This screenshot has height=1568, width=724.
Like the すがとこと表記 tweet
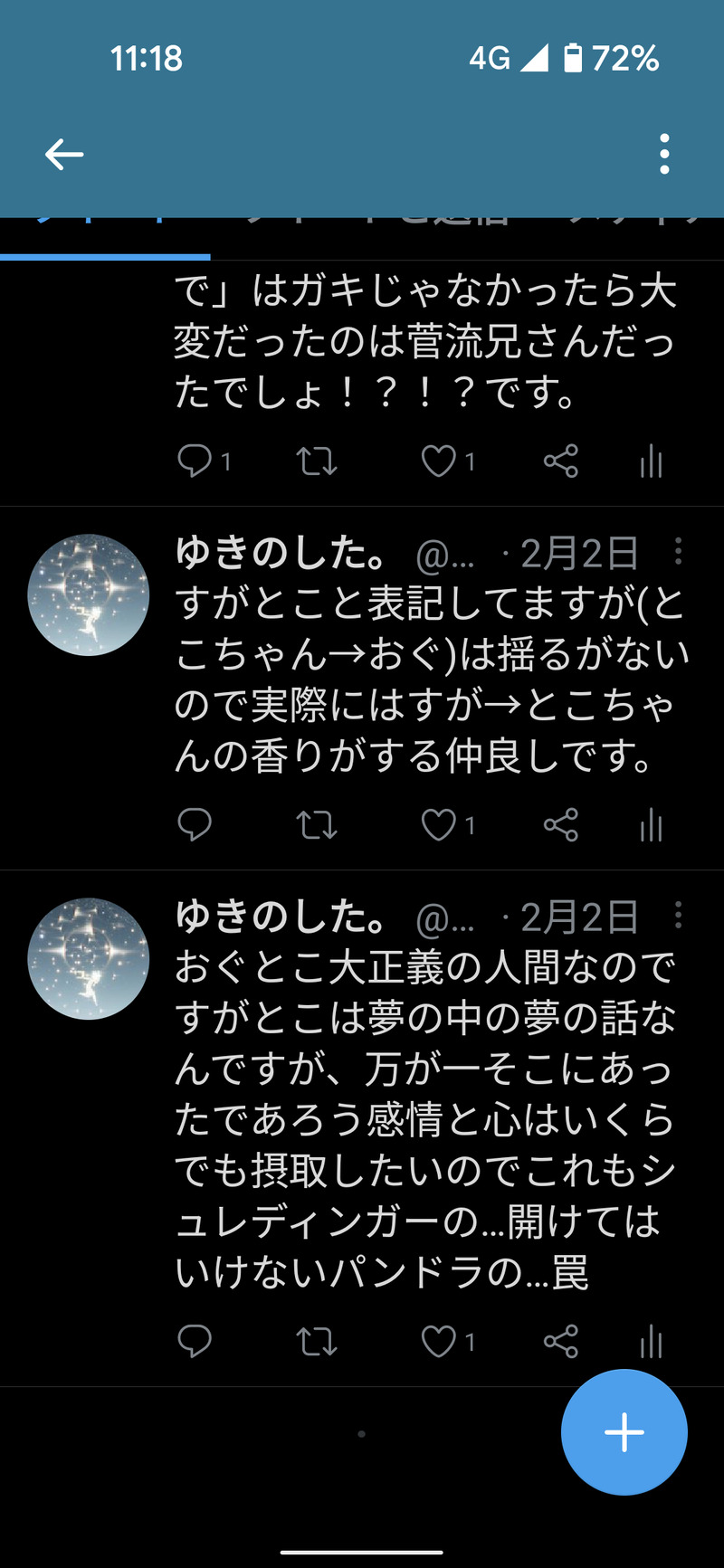tap(439, 825)
